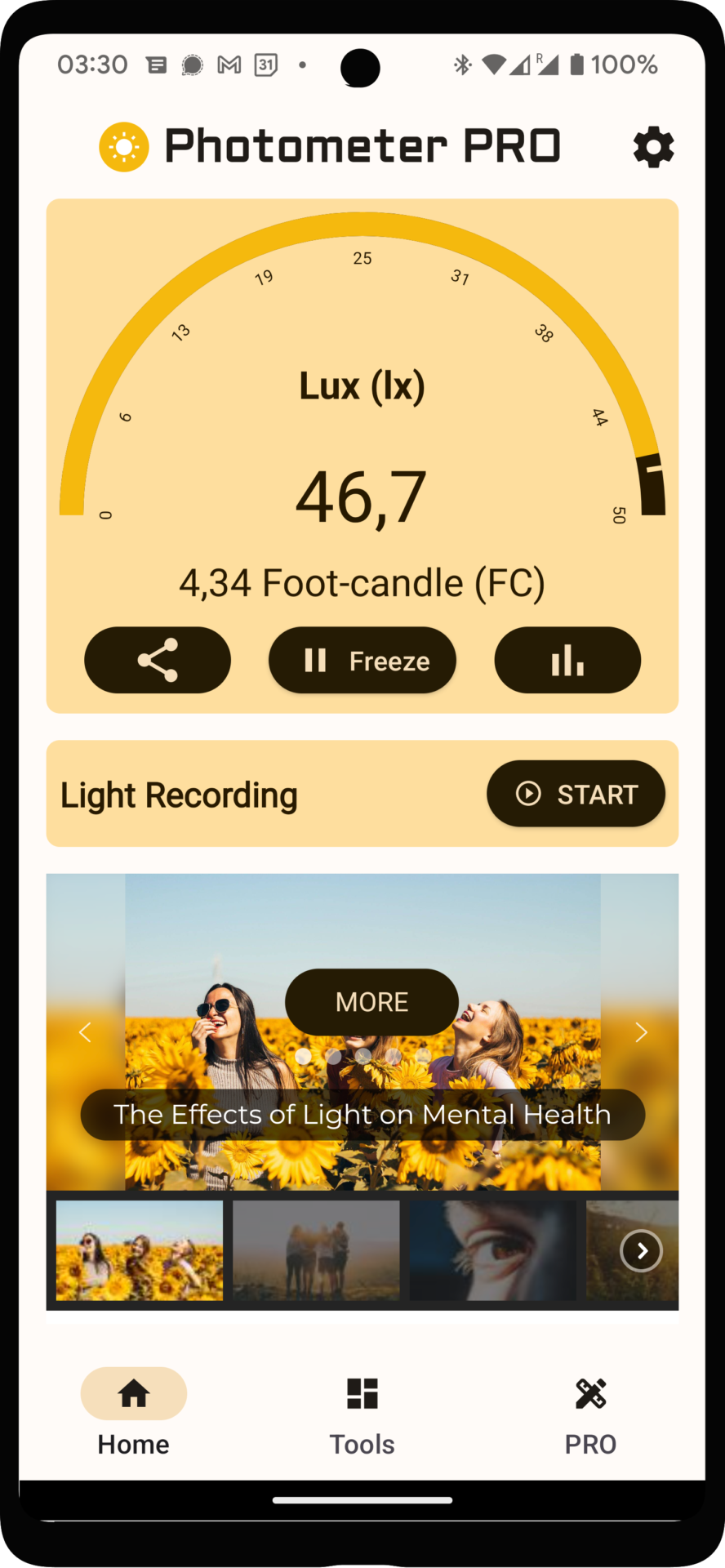725x1568 pixels.
Task: Freeze the current light measurement
Action: [x=362, y=660]
